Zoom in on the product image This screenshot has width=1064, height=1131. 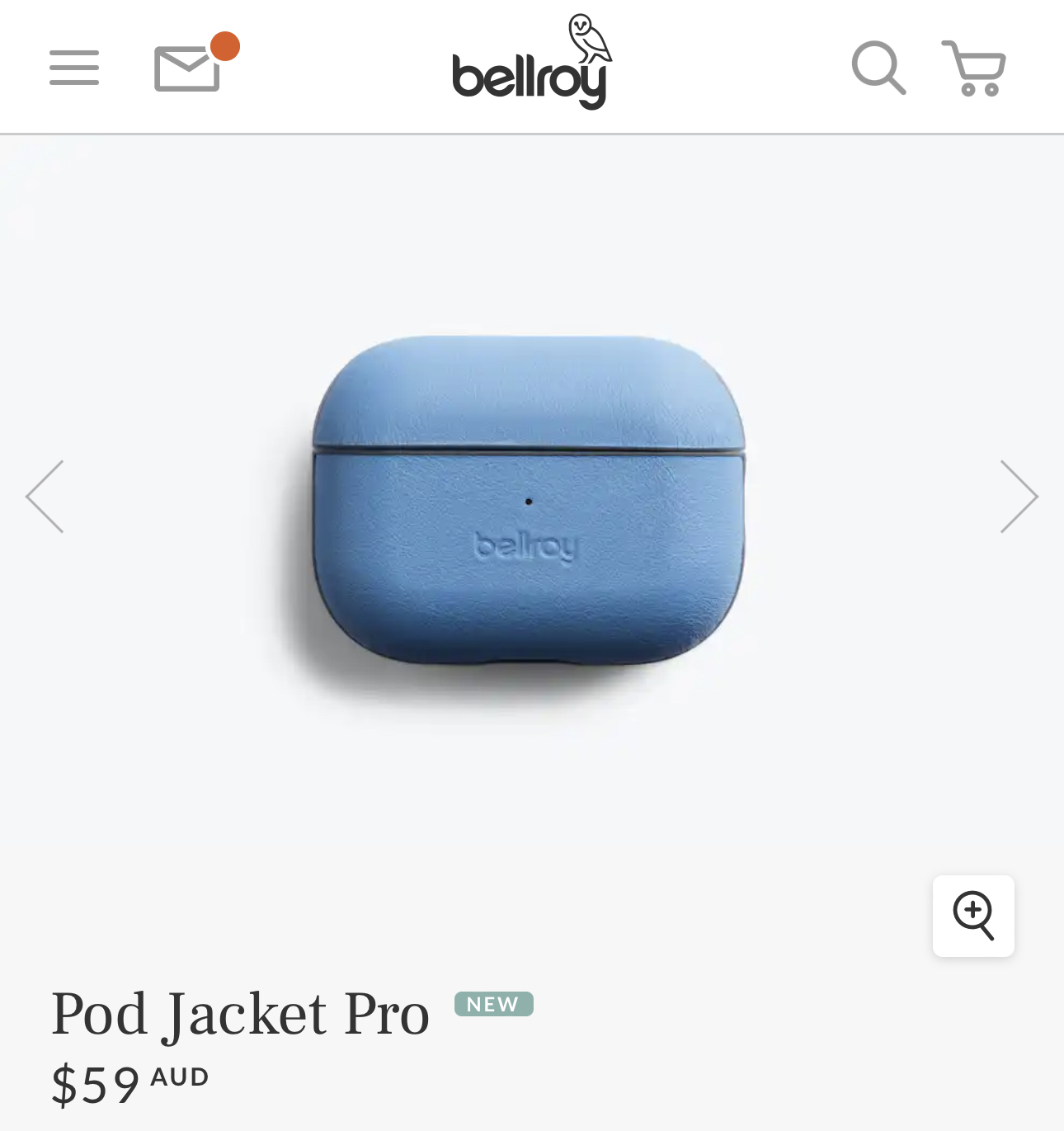[973, 916]
